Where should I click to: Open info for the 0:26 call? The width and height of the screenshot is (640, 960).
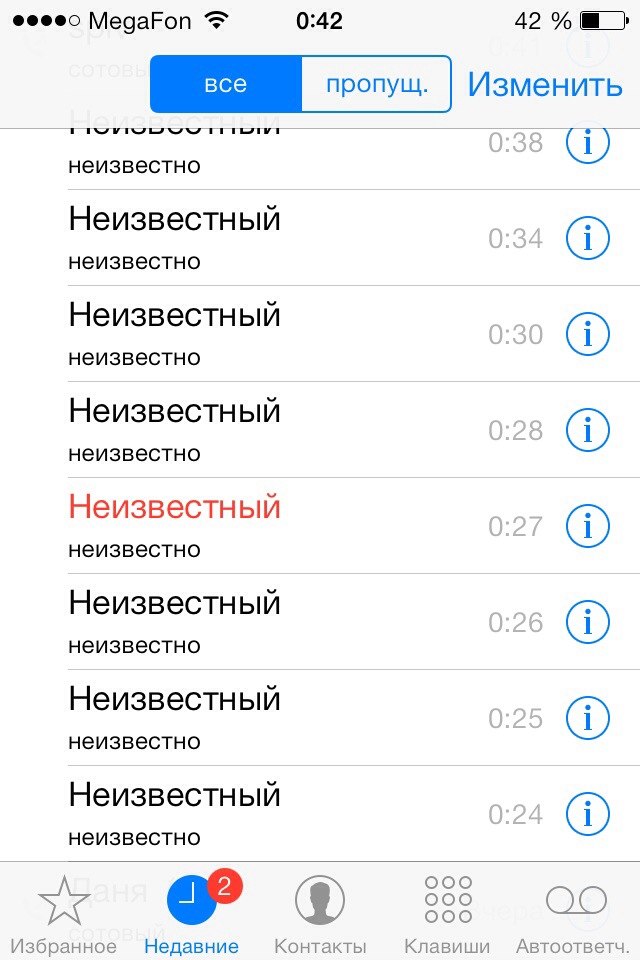pos(587,622)
